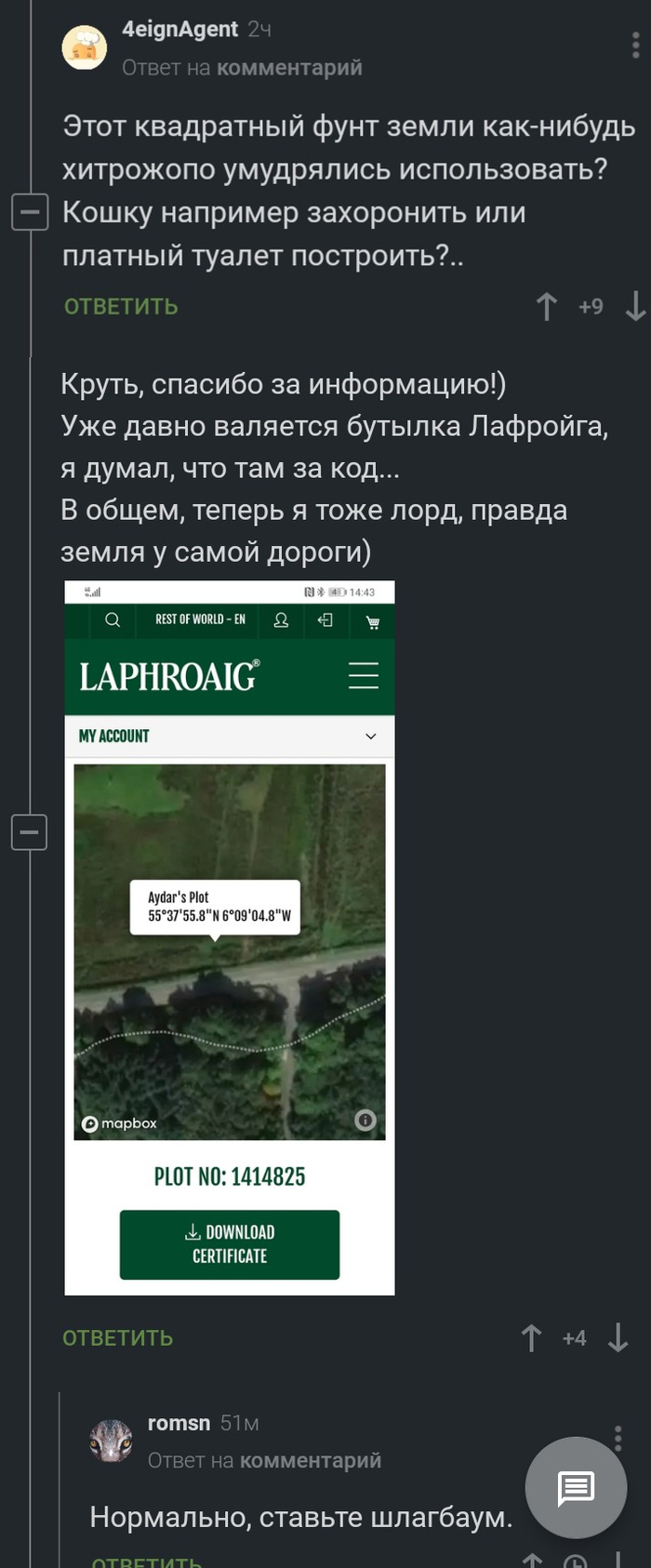This screenshot has width=651, height=1568.
Task: Open 4eignAgent's profile name
Action: (179, 30)
